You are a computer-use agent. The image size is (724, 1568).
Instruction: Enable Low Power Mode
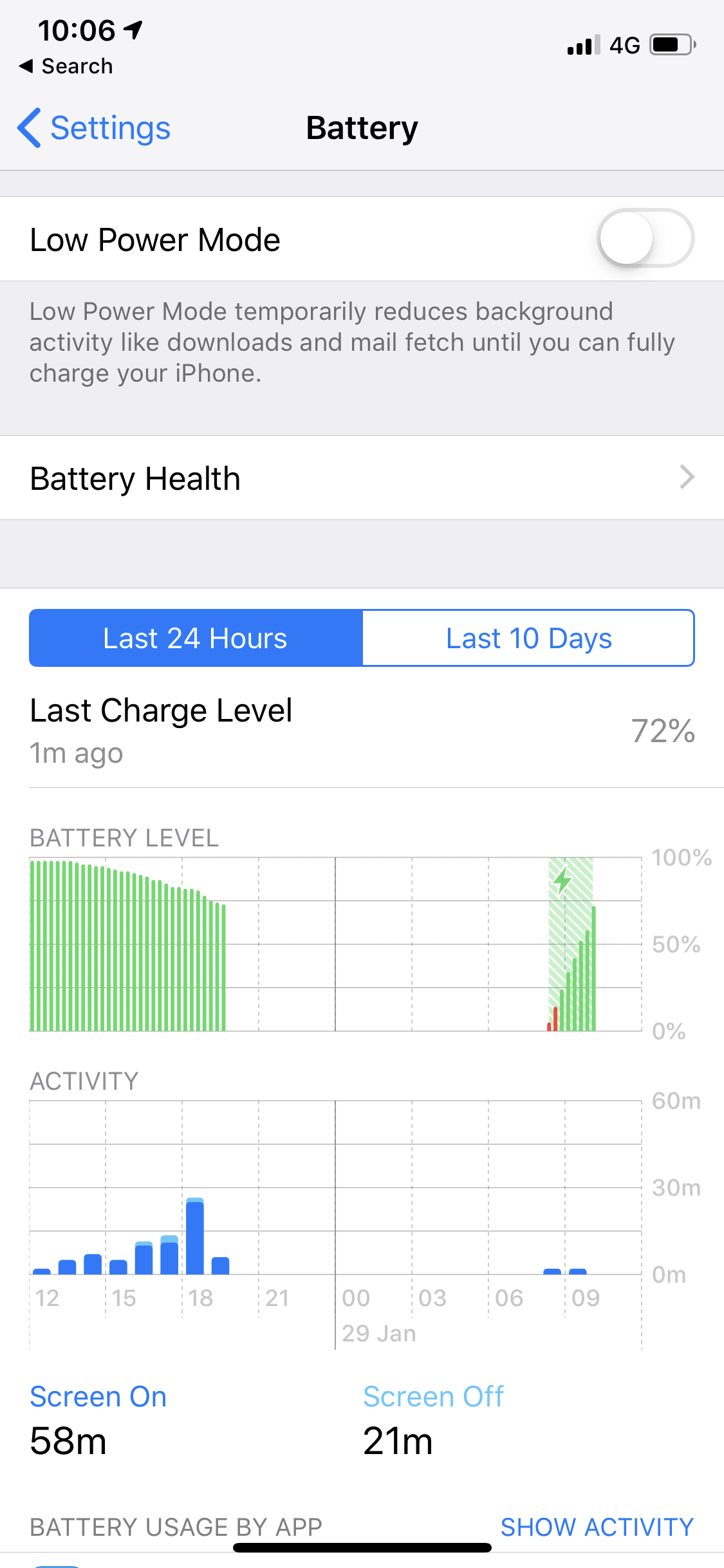(x=645, y=238)
